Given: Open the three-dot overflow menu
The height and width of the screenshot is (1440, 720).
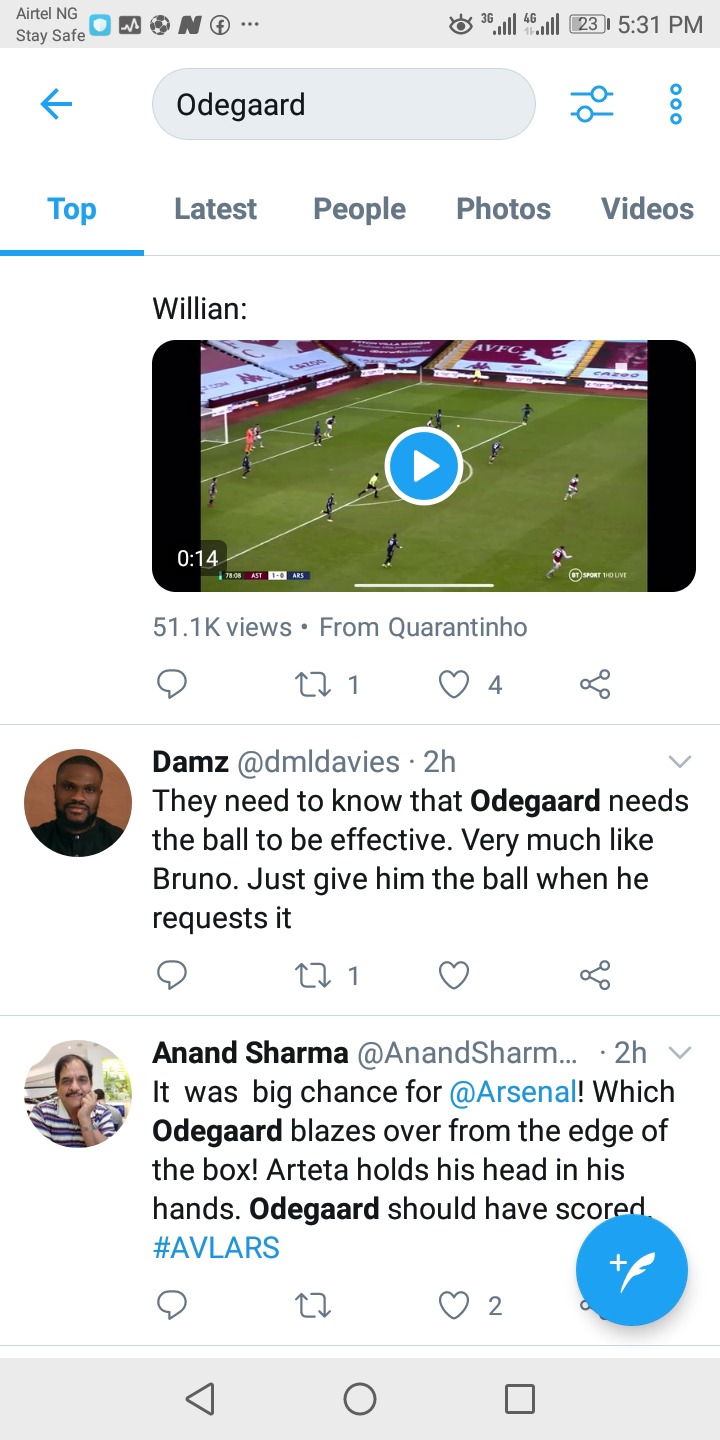Looking at the screenshot, I should (676, 104).
